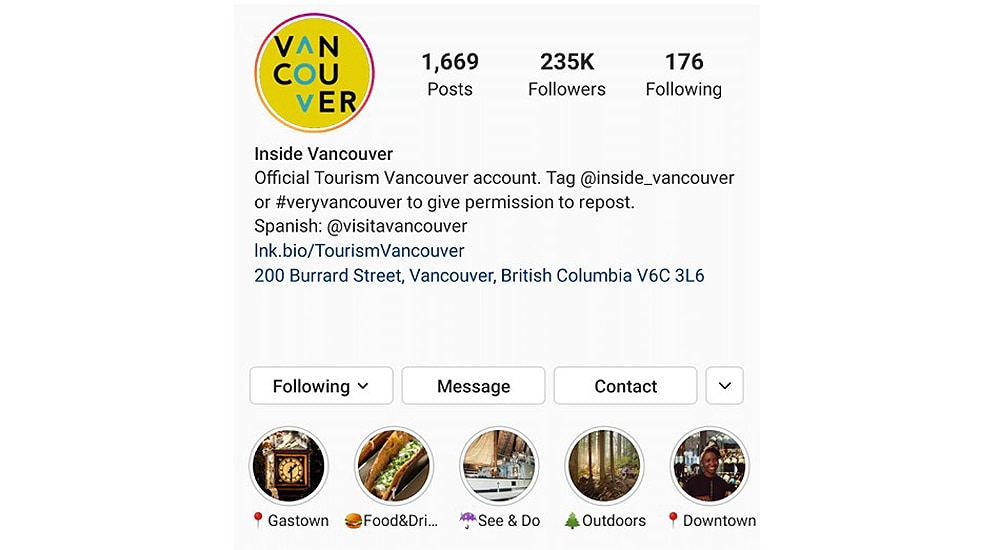Message Inside Vancouver

[x=473, y=386]
